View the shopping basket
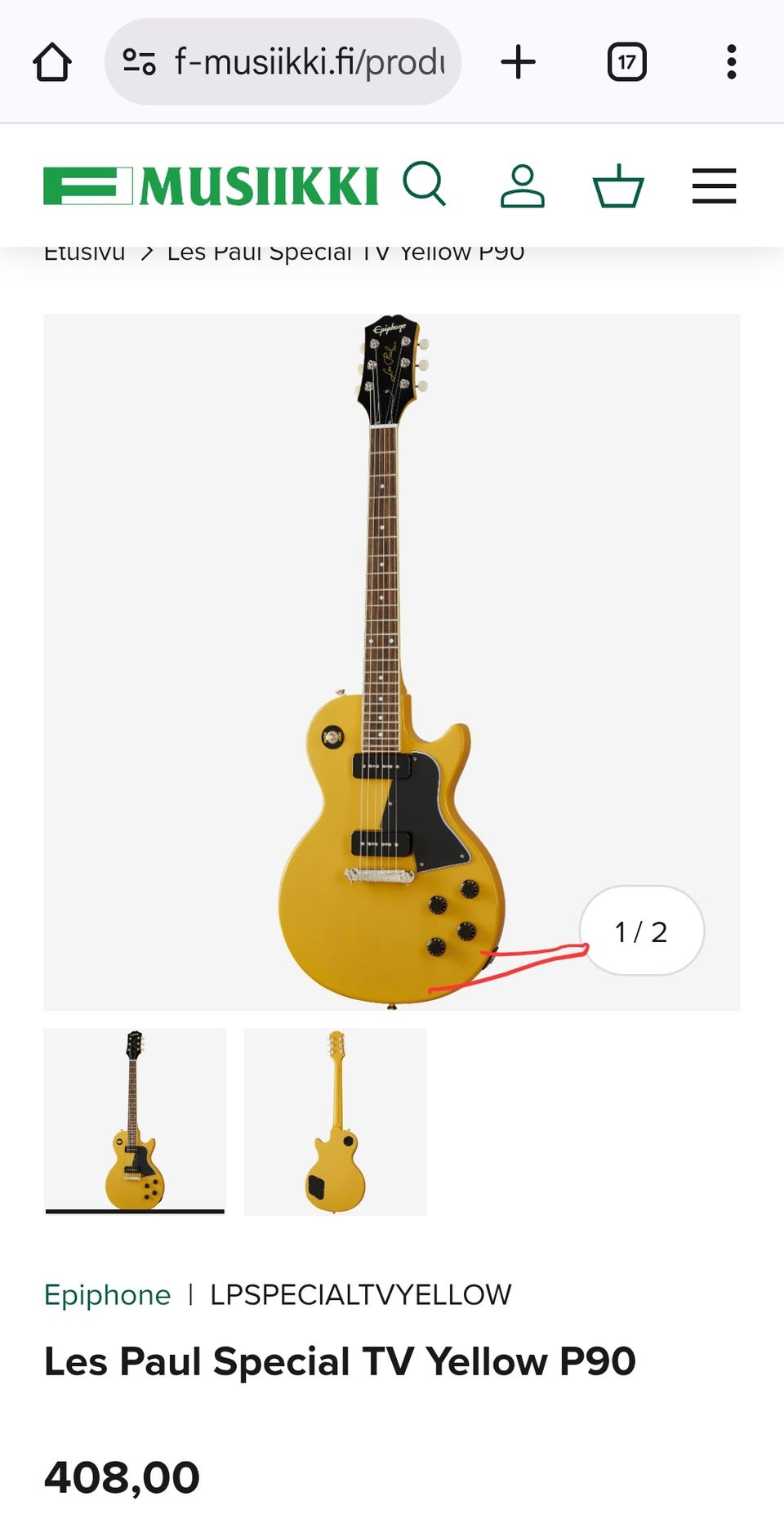The image size is (784, 1537). click(617, 186)
